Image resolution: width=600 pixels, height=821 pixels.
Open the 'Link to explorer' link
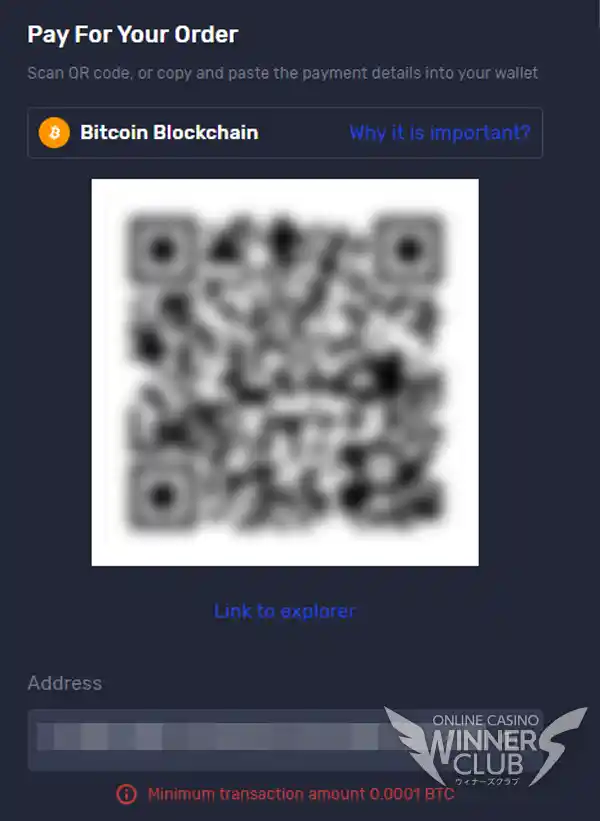pos(285,611)
